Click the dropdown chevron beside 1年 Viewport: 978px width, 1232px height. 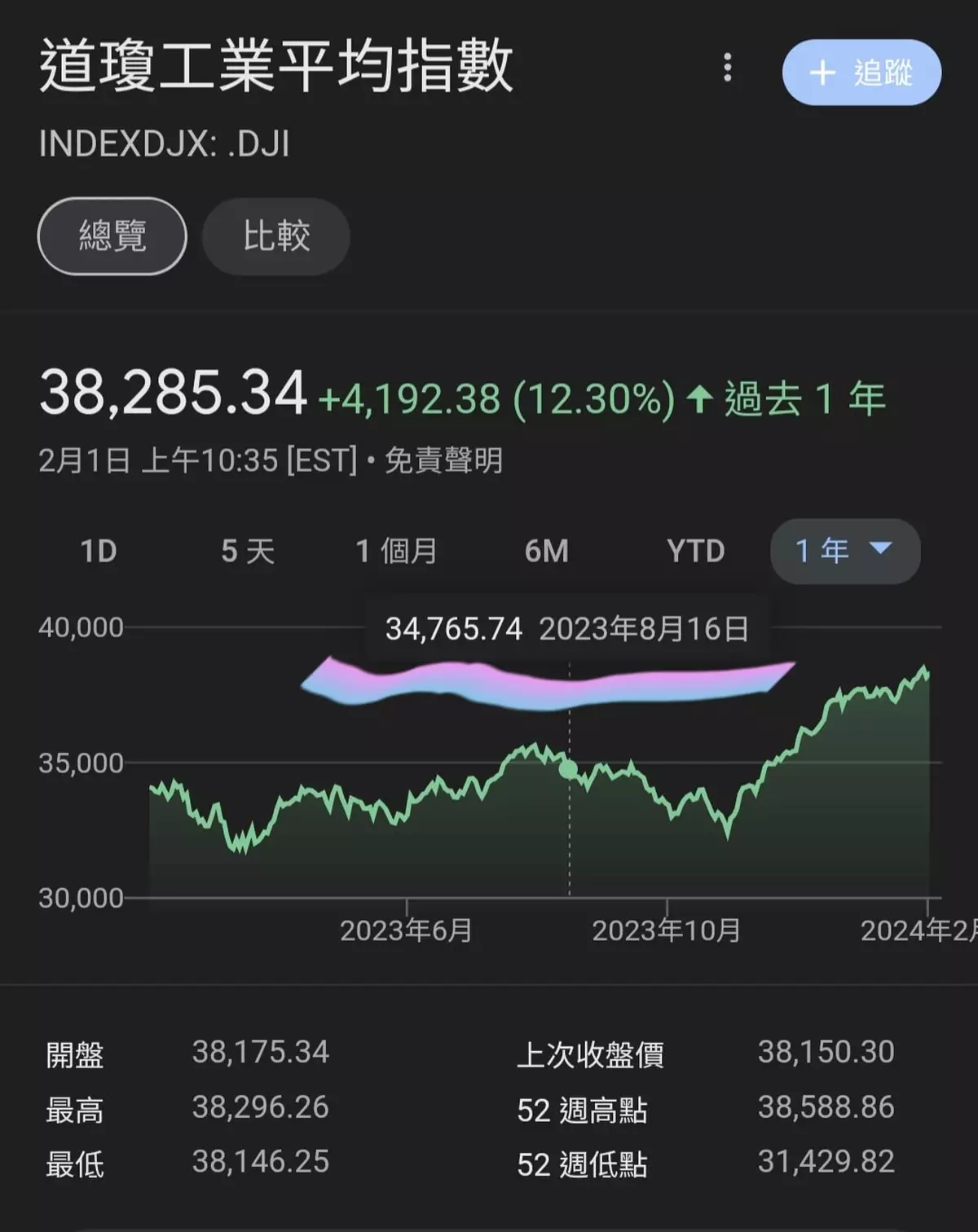pos(884,551)
